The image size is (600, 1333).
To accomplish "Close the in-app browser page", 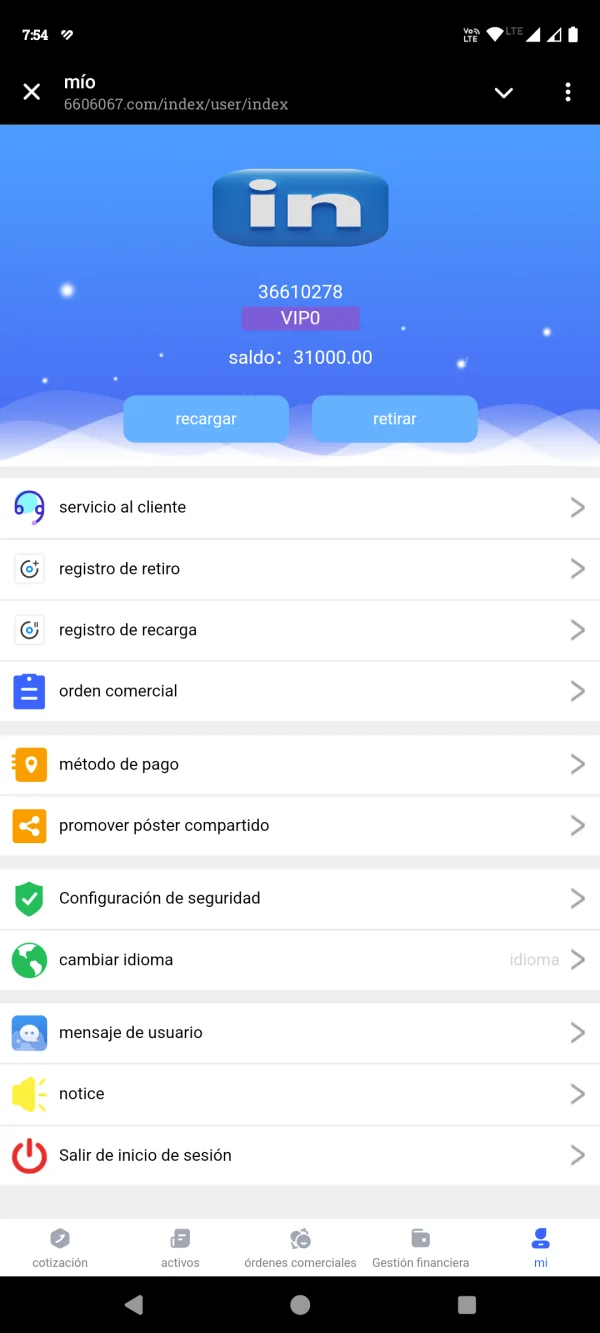I will 32,92.
